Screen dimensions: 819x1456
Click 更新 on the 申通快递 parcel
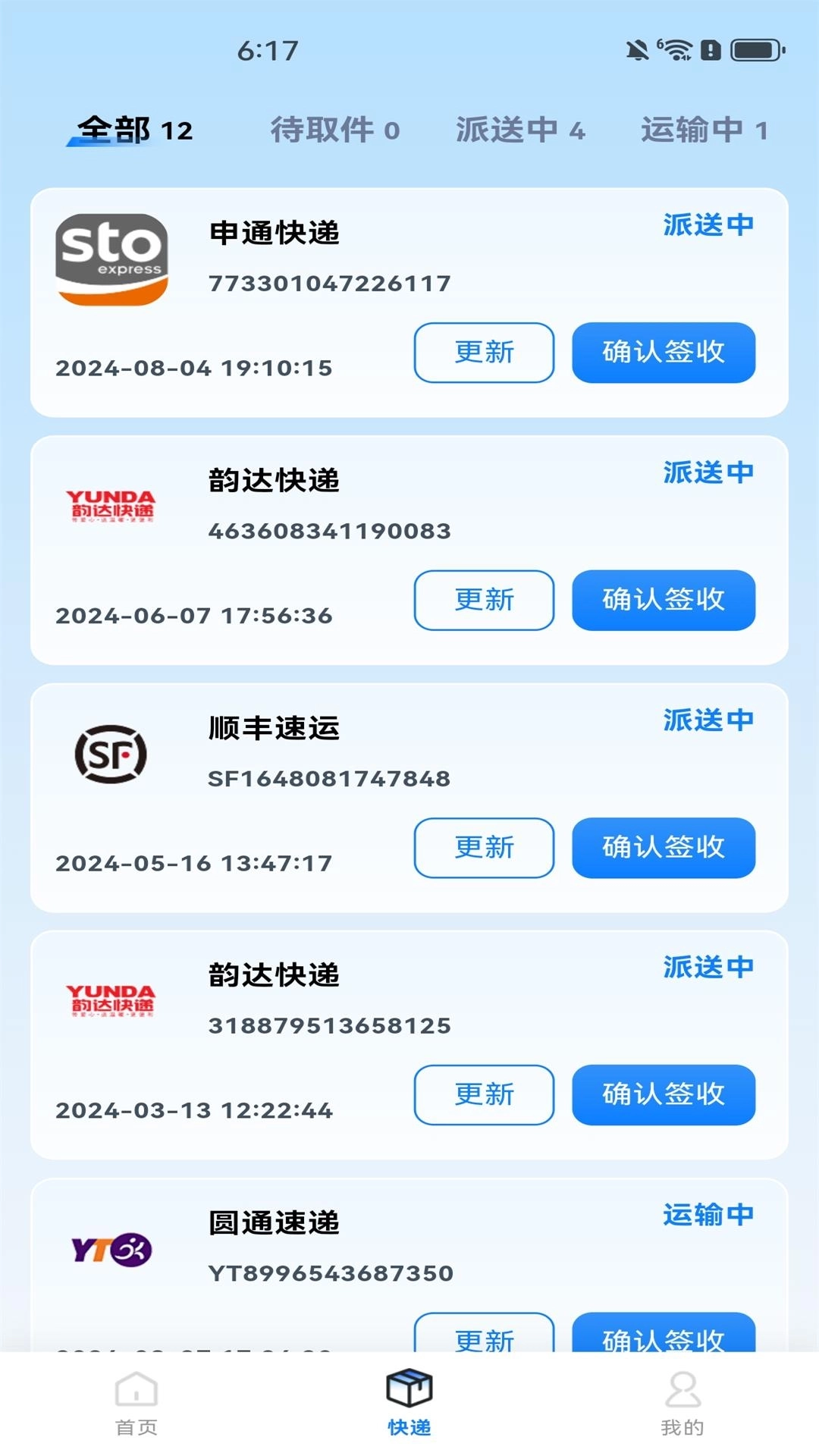click(x=484, y=351)
